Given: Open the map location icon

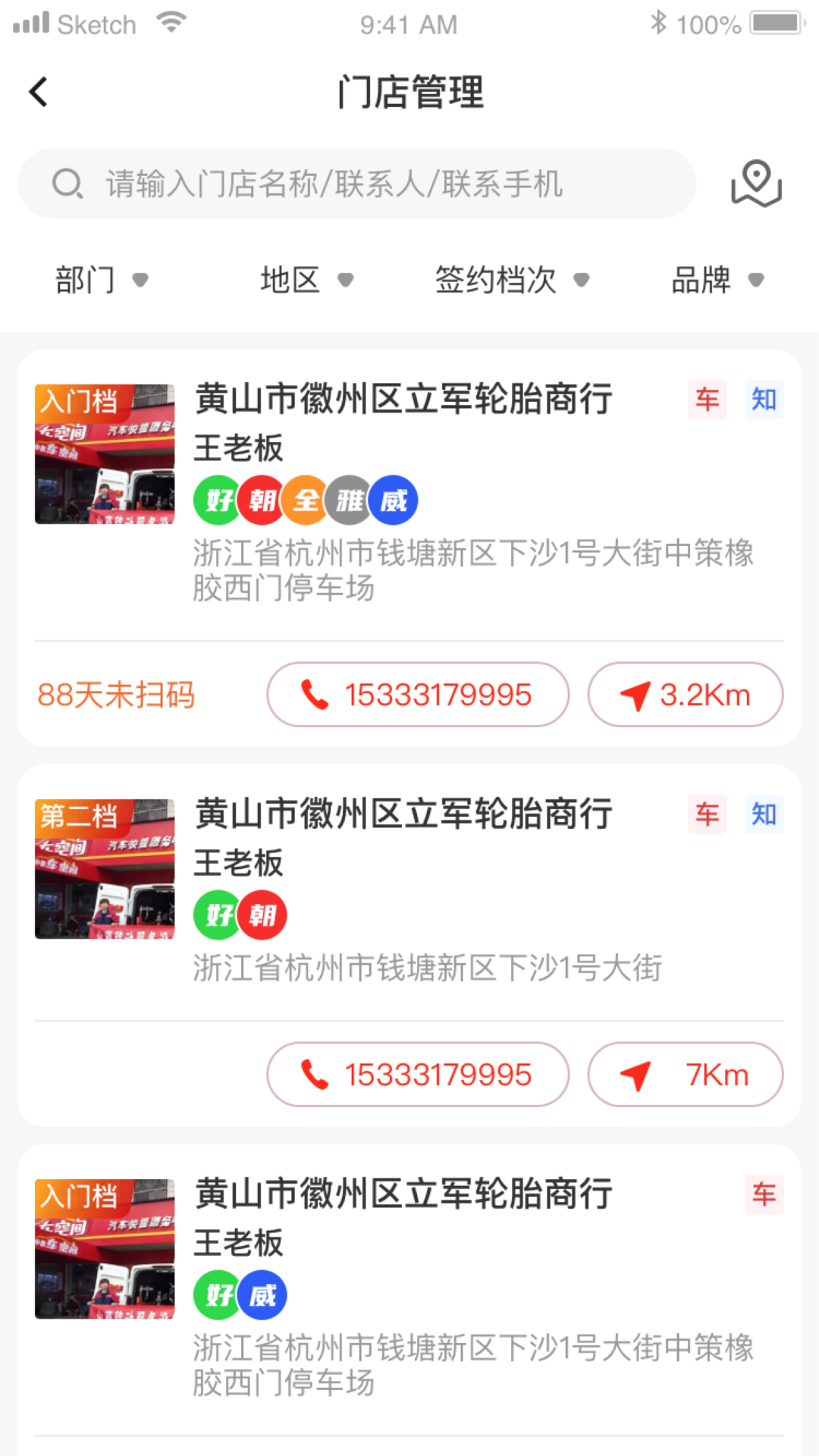Looking at the screenshot, I should tap(756, 183).
